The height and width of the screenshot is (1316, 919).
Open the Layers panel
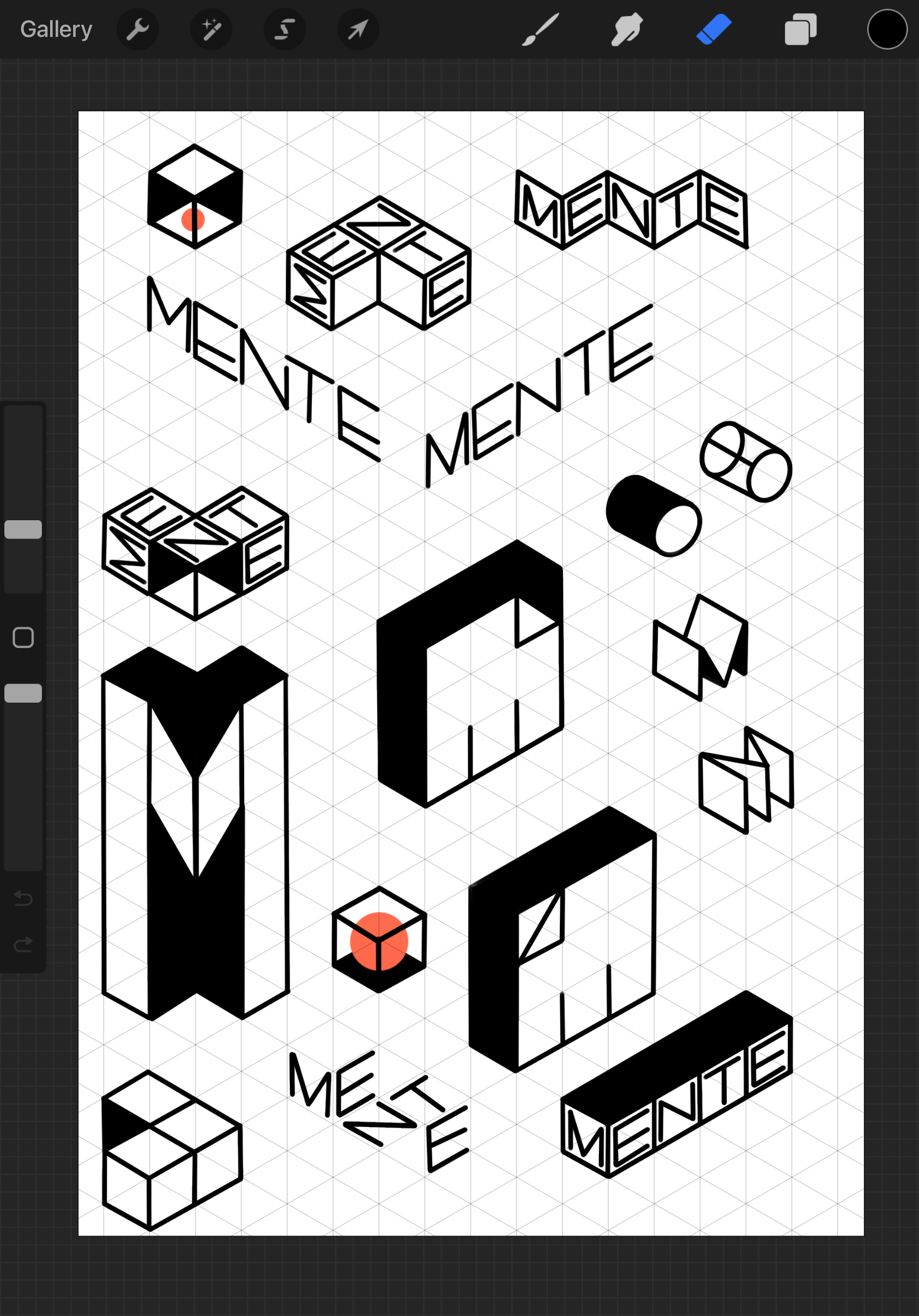(x=801, y=29)
